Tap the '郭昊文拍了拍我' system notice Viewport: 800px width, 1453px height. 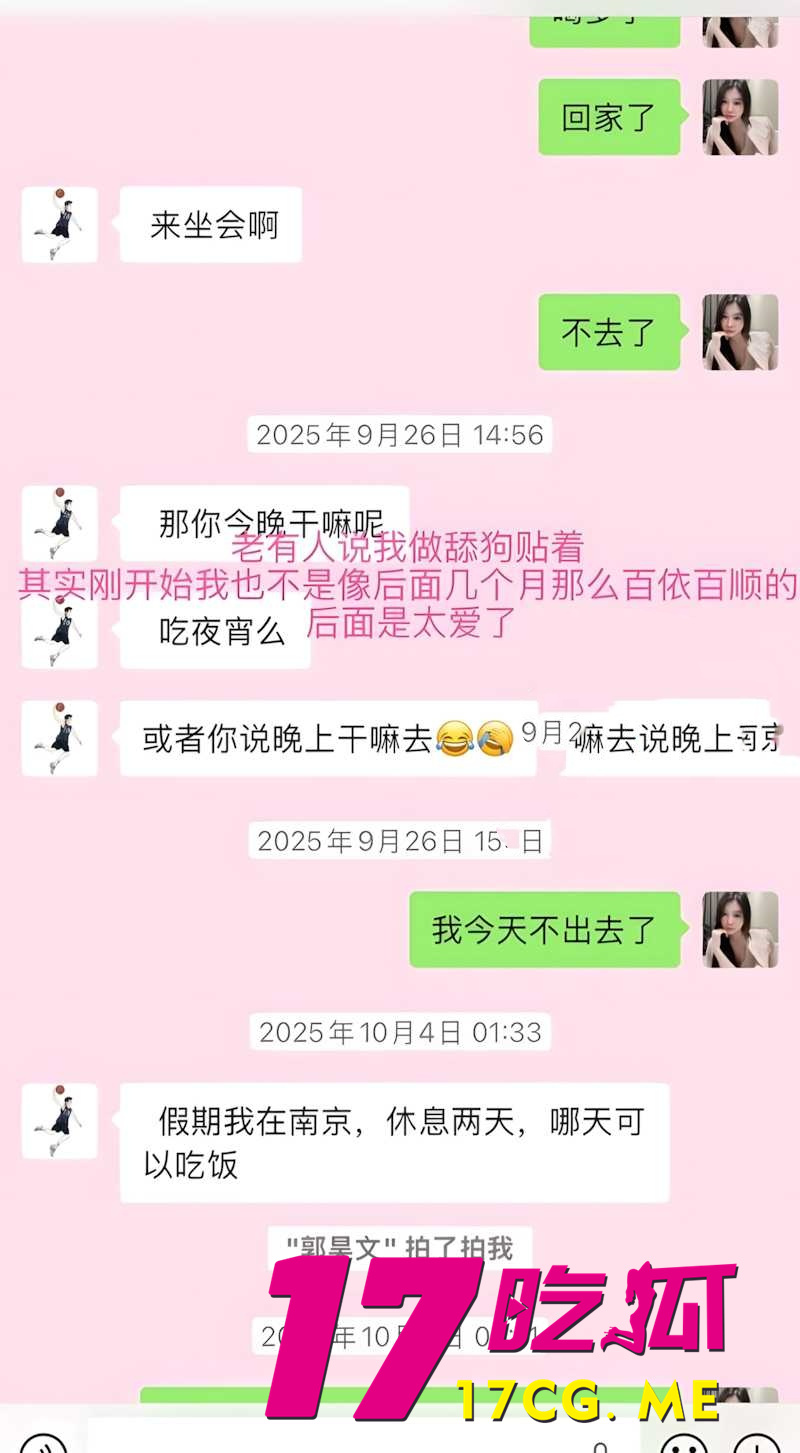click(x=399, y=1246)
